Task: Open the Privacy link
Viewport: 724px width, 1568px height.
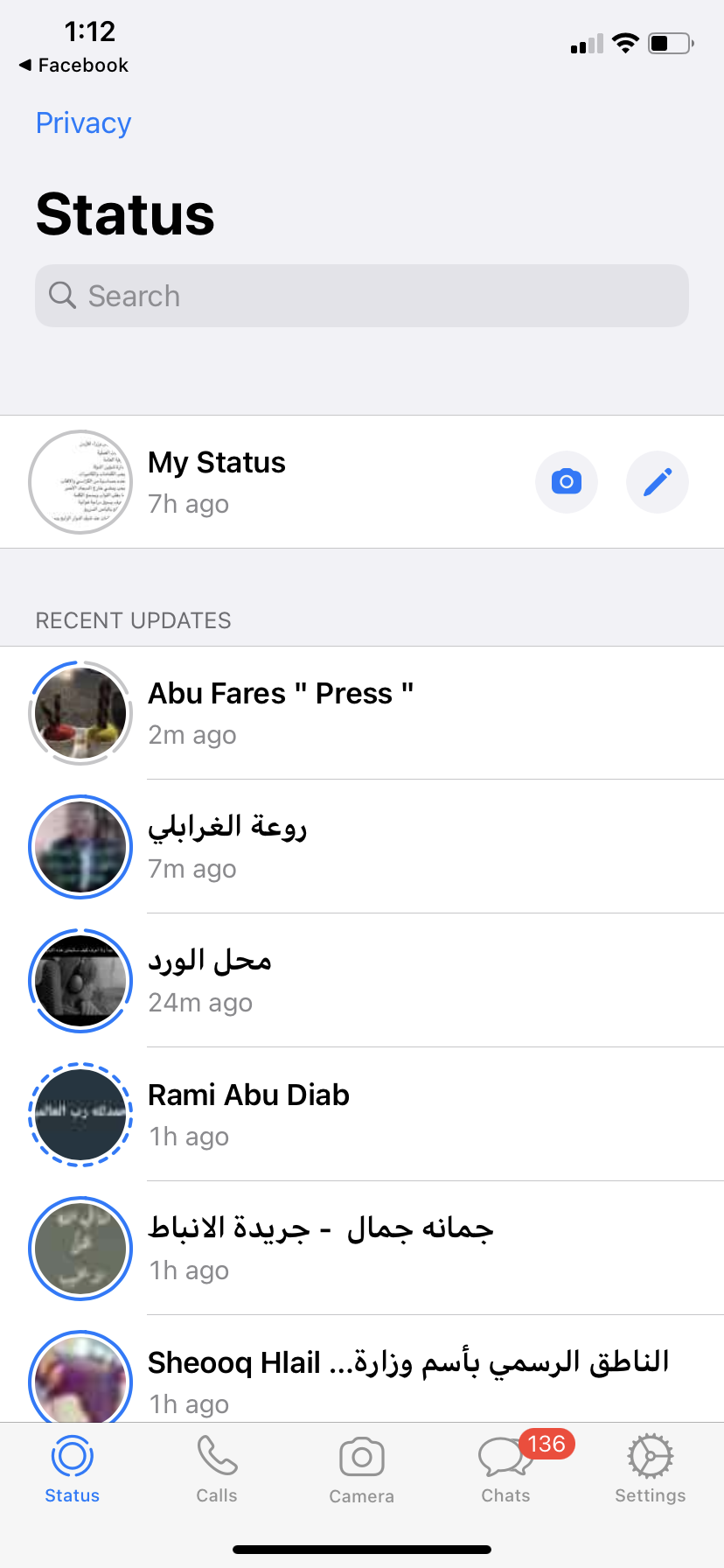Action: [x=83, y=123]
